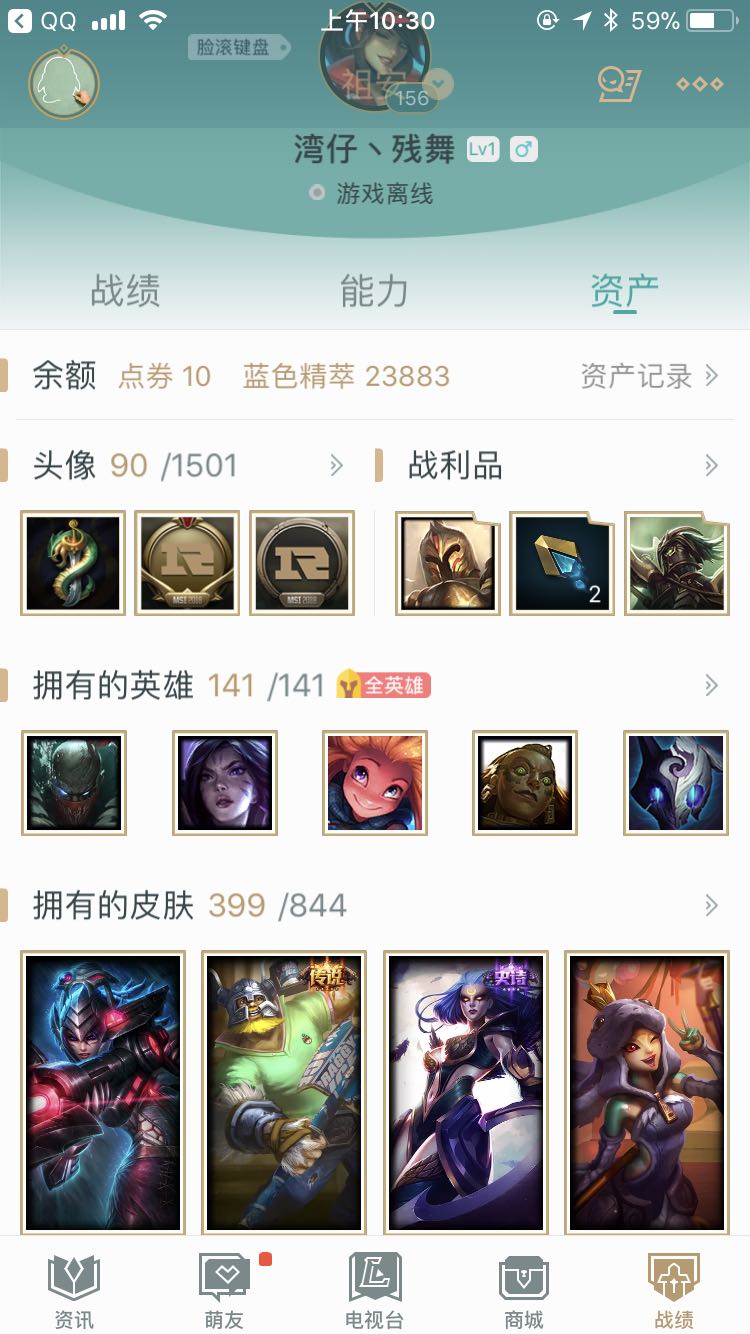Image resolution: width=750 pixels, height=1334 pixels.
Task: Open the 商城 store tab
Action: click(x=524, y=1290)
